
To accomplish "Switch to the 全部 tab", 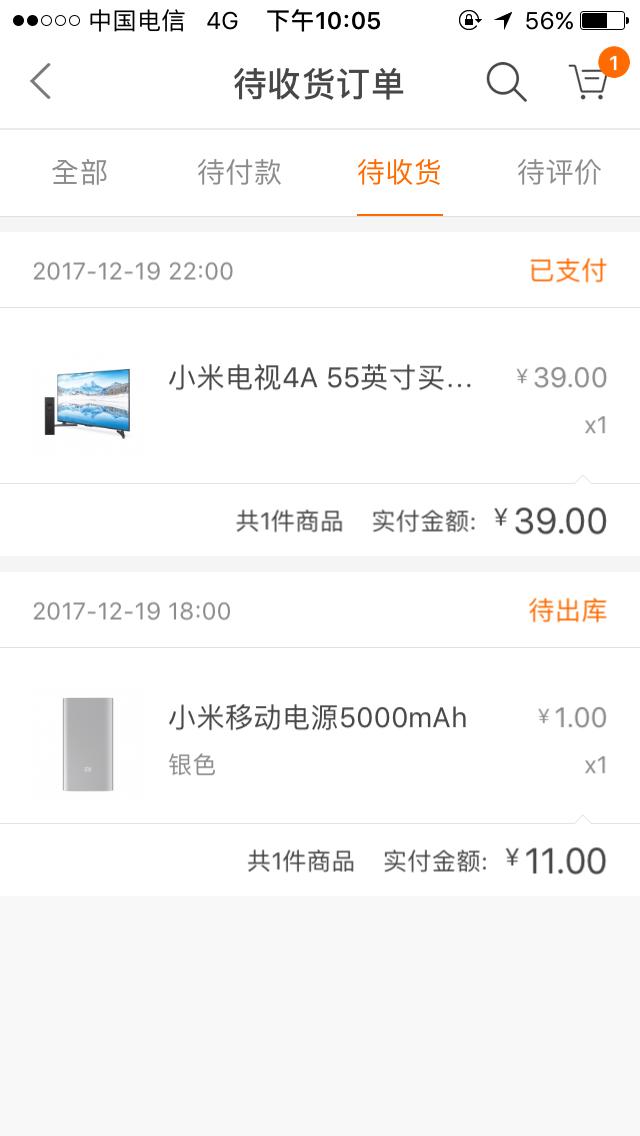I will pos(80,172).
